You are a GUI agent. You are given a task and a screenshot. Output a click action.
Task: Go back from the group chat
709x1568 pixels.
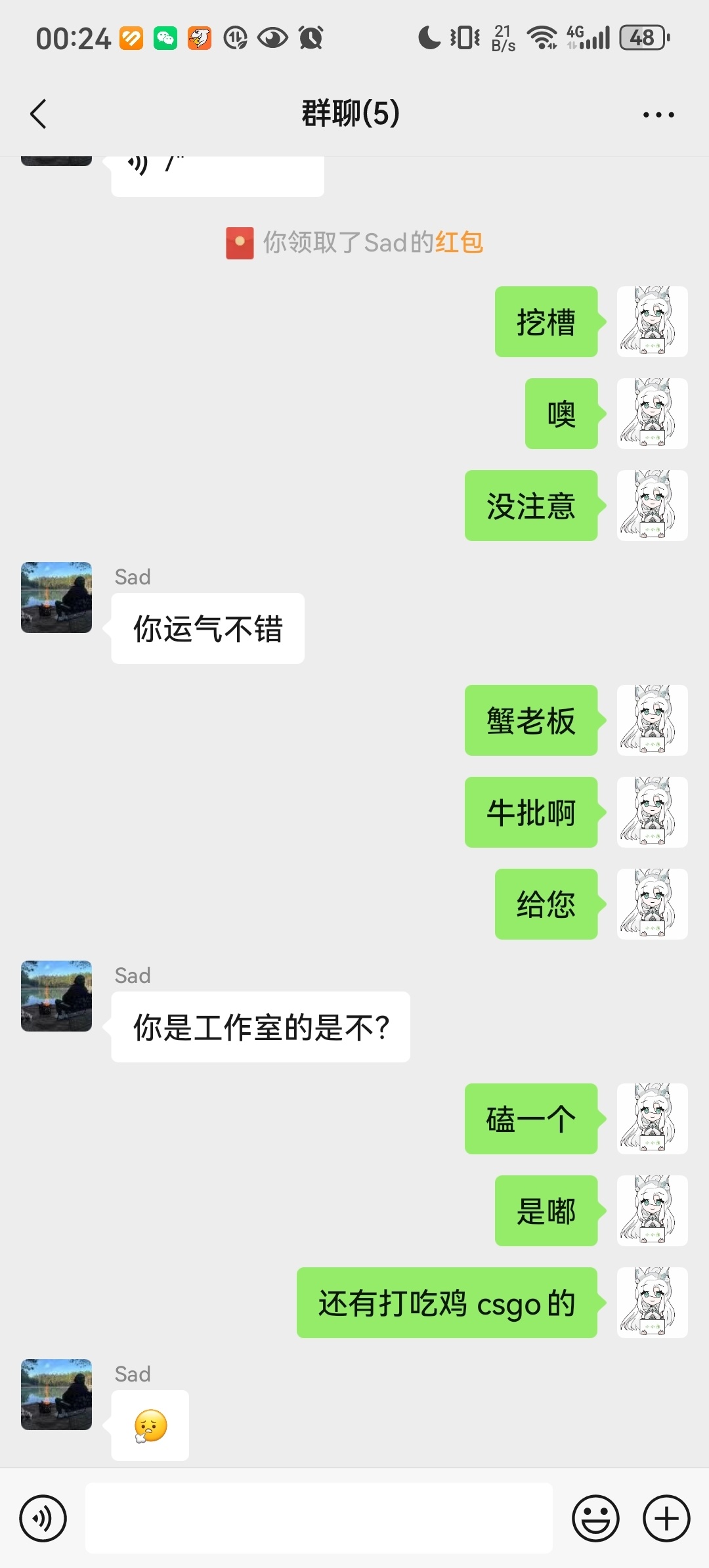coord(39,114)
